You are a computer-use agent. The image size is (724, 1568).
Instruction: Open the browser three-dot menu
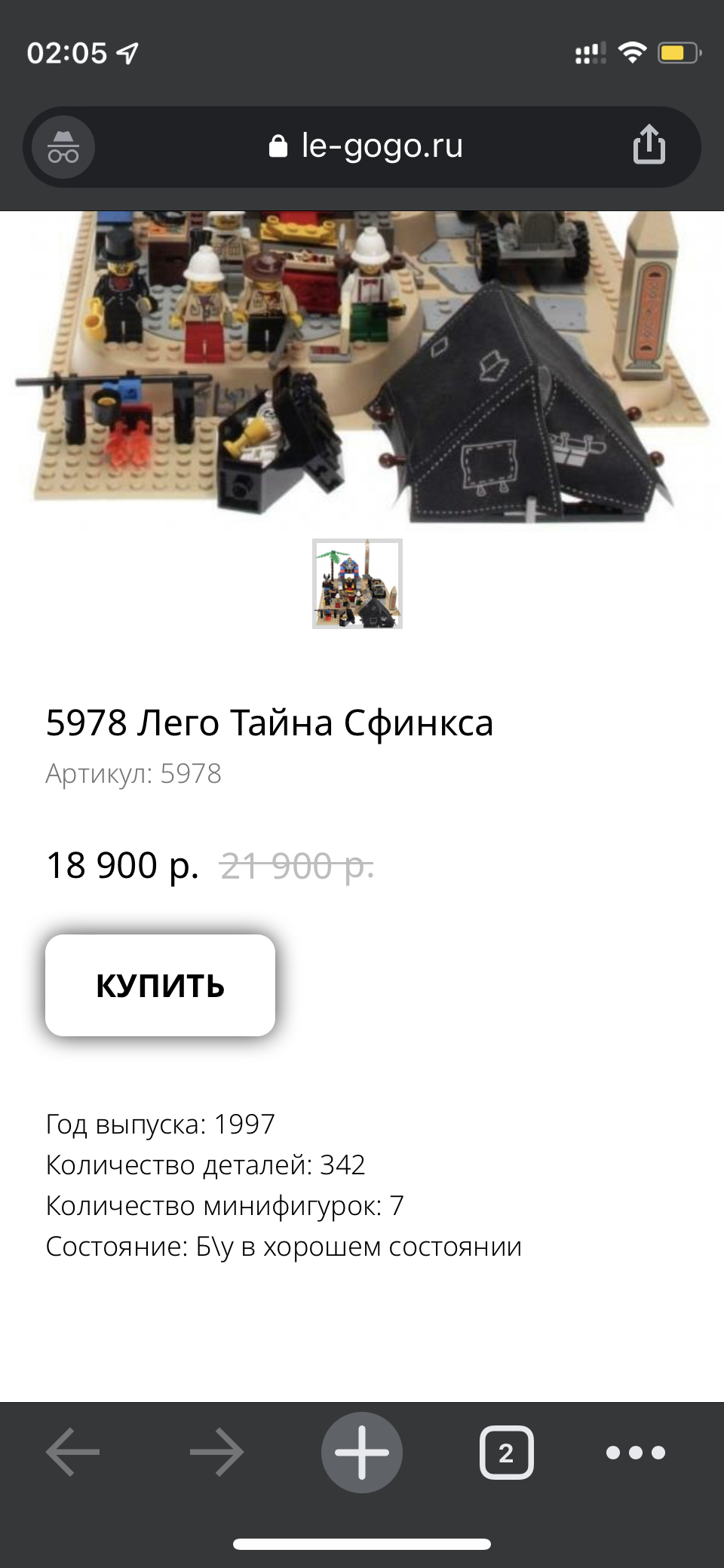(636, 1452)
